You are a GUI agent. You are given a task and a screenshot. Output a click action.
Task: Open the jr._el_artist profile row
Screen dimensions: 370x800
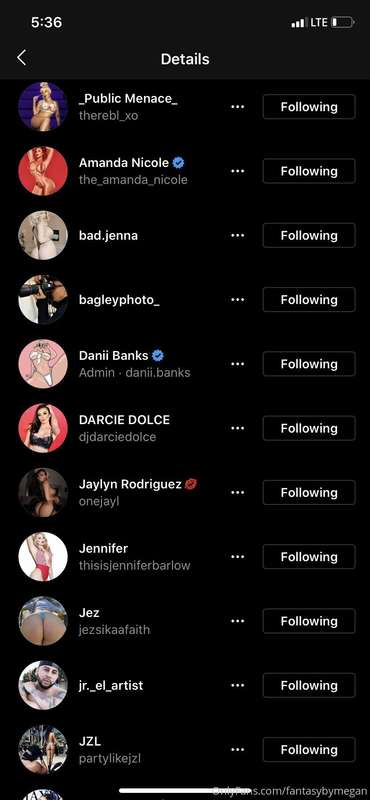(x=185, y=685)
